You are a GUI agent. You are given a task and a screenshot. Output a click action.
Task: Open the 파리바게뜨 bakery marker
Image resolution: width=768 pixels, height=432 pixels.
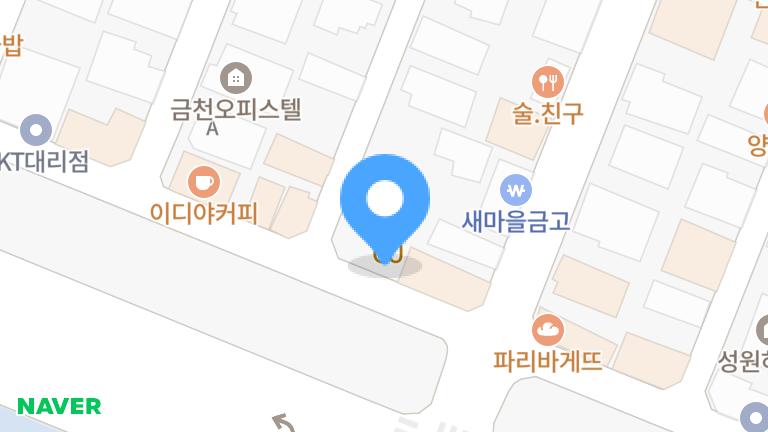pyautogui.click(x=548, y=329)
